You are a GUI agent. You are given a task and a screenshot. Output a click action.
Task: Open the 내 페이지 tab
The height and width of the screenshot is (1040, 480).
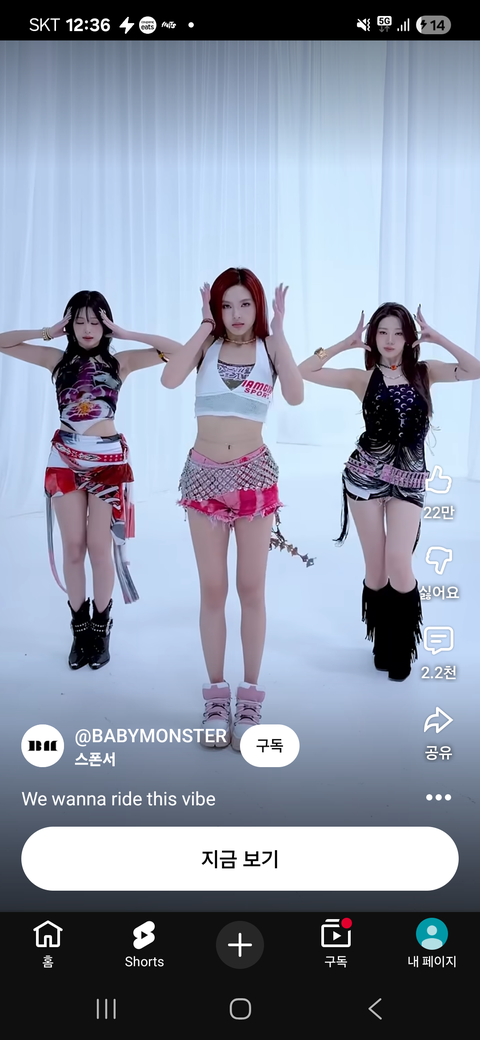[432, 943]
